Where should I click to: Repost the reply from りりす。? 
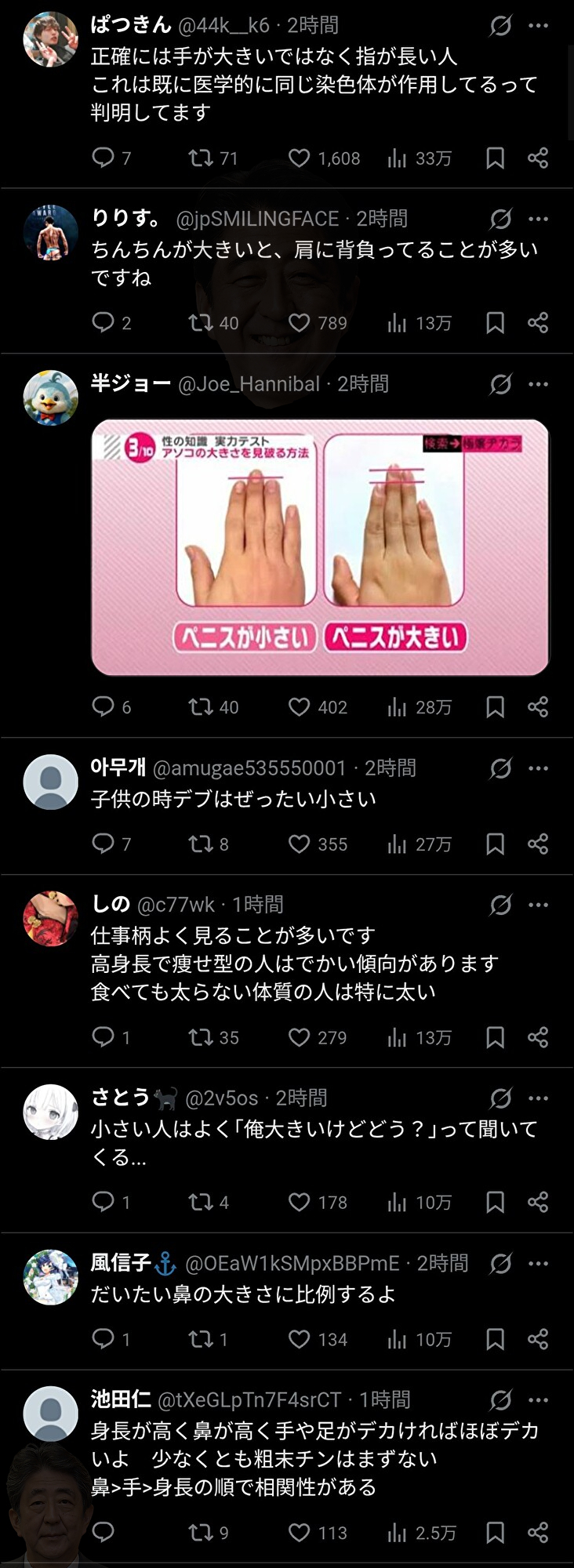click(201, 323)
